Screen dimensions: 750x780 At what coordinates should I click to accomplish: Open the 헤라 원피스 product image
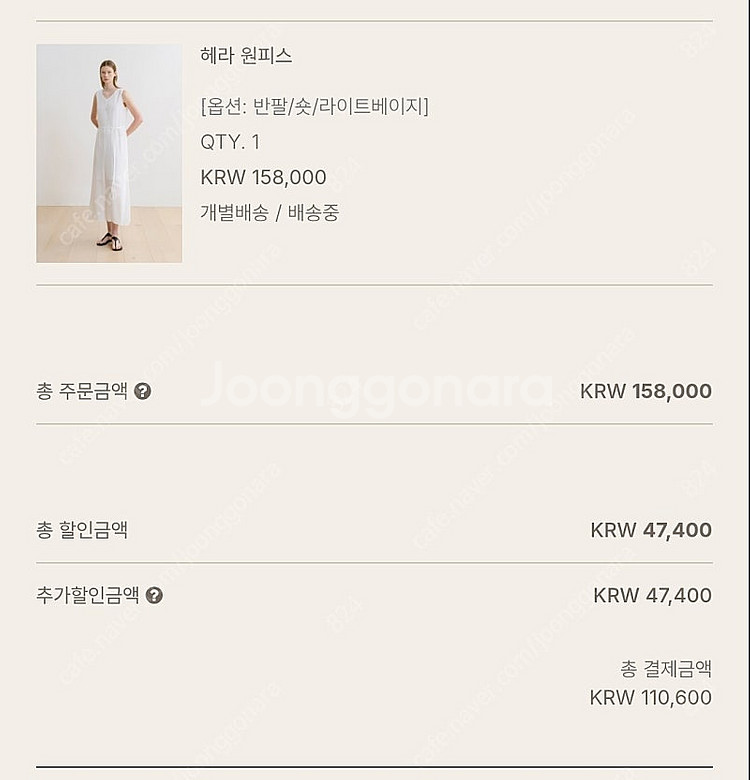click(109, 153)
